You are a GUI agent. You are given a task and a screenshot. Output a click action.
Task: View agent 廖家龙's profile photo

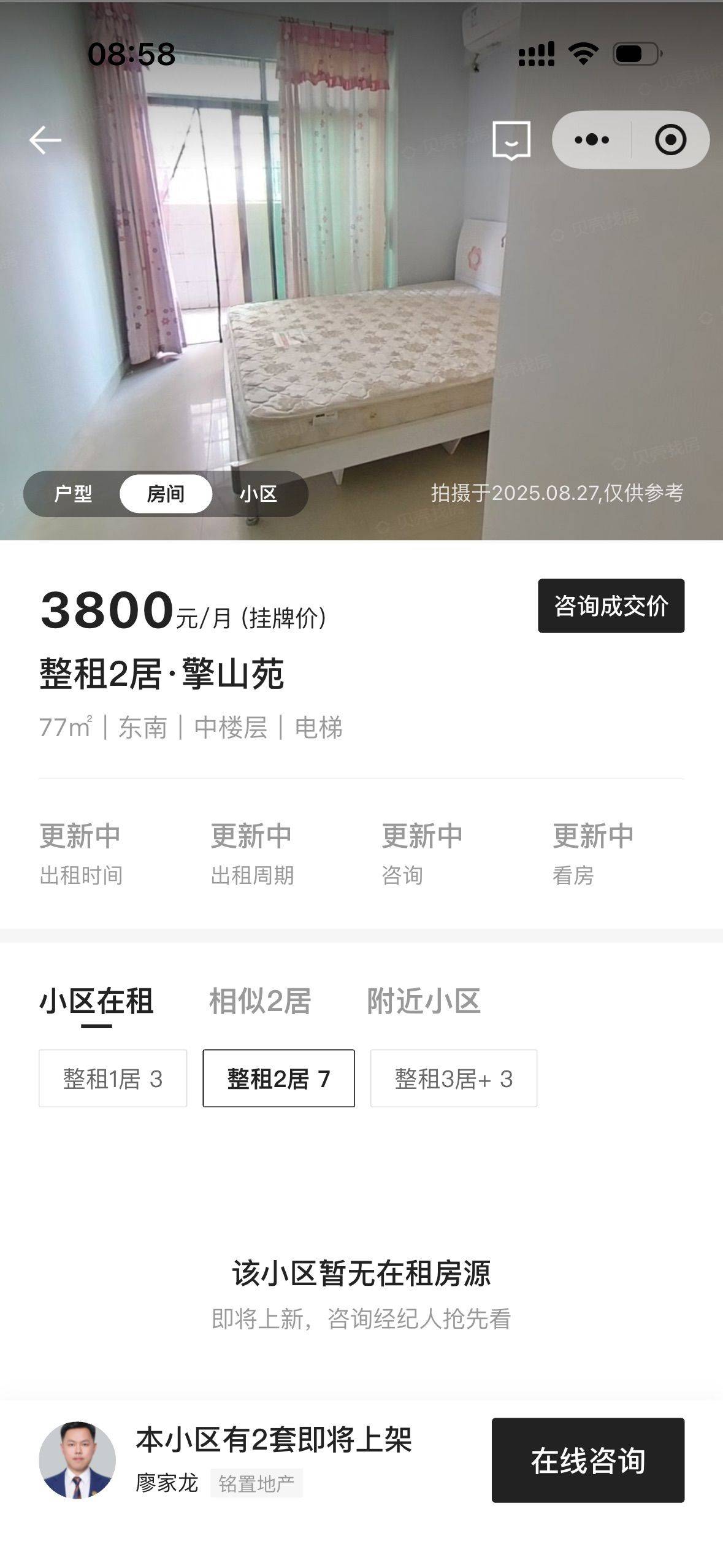[77, 1460]
